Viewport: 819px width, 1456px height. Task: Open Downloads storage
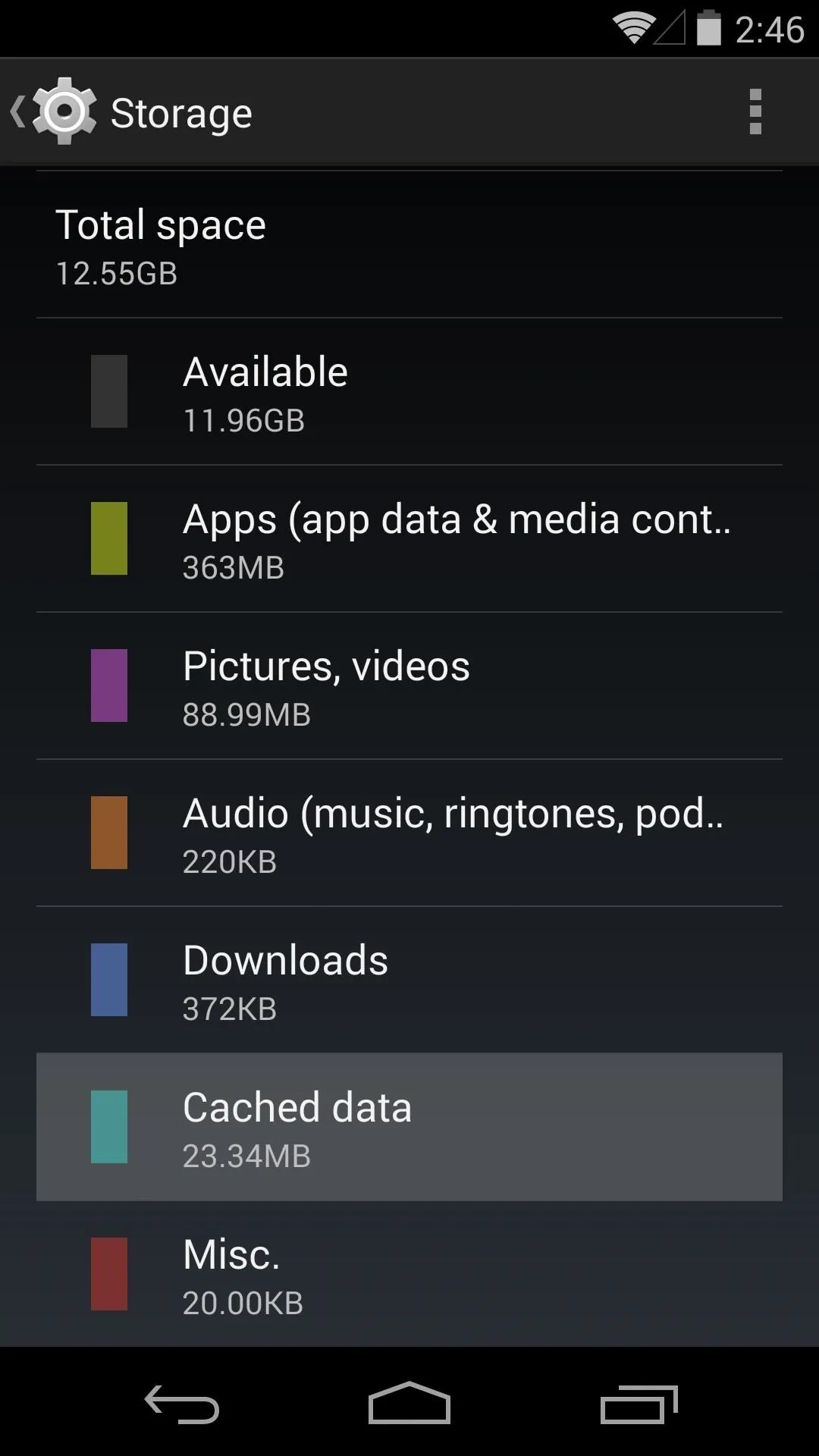[x=409, y=980]
